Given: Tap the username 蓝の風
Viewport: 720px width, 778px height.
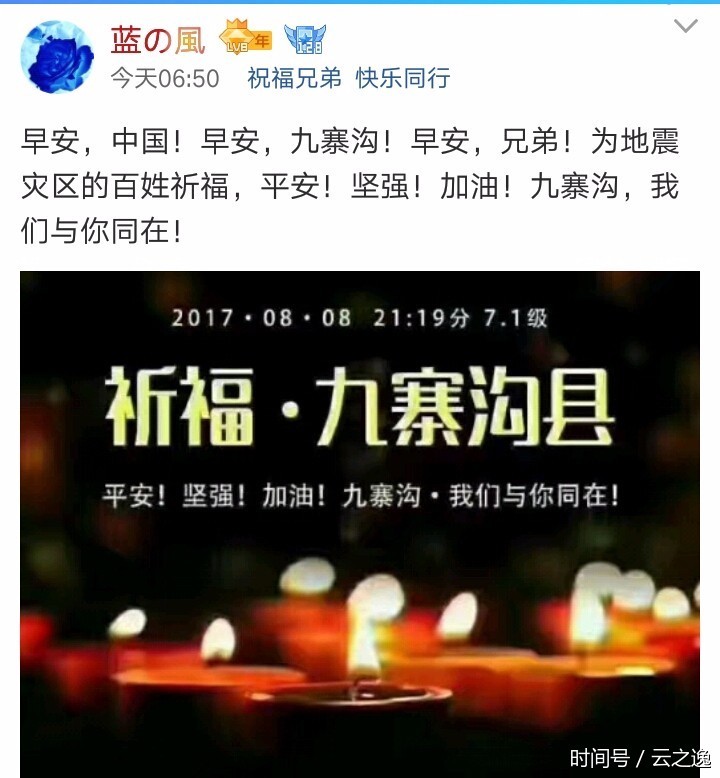Looking at the screenshot, I should coord(158,40).
